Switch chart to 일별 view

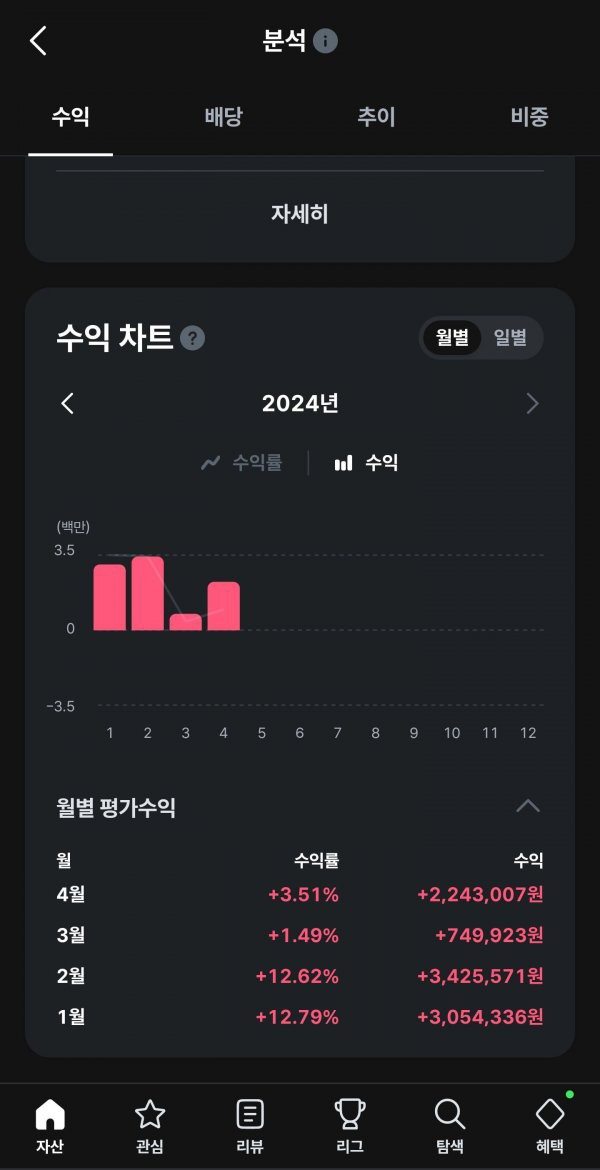click(x=510, y=338)
